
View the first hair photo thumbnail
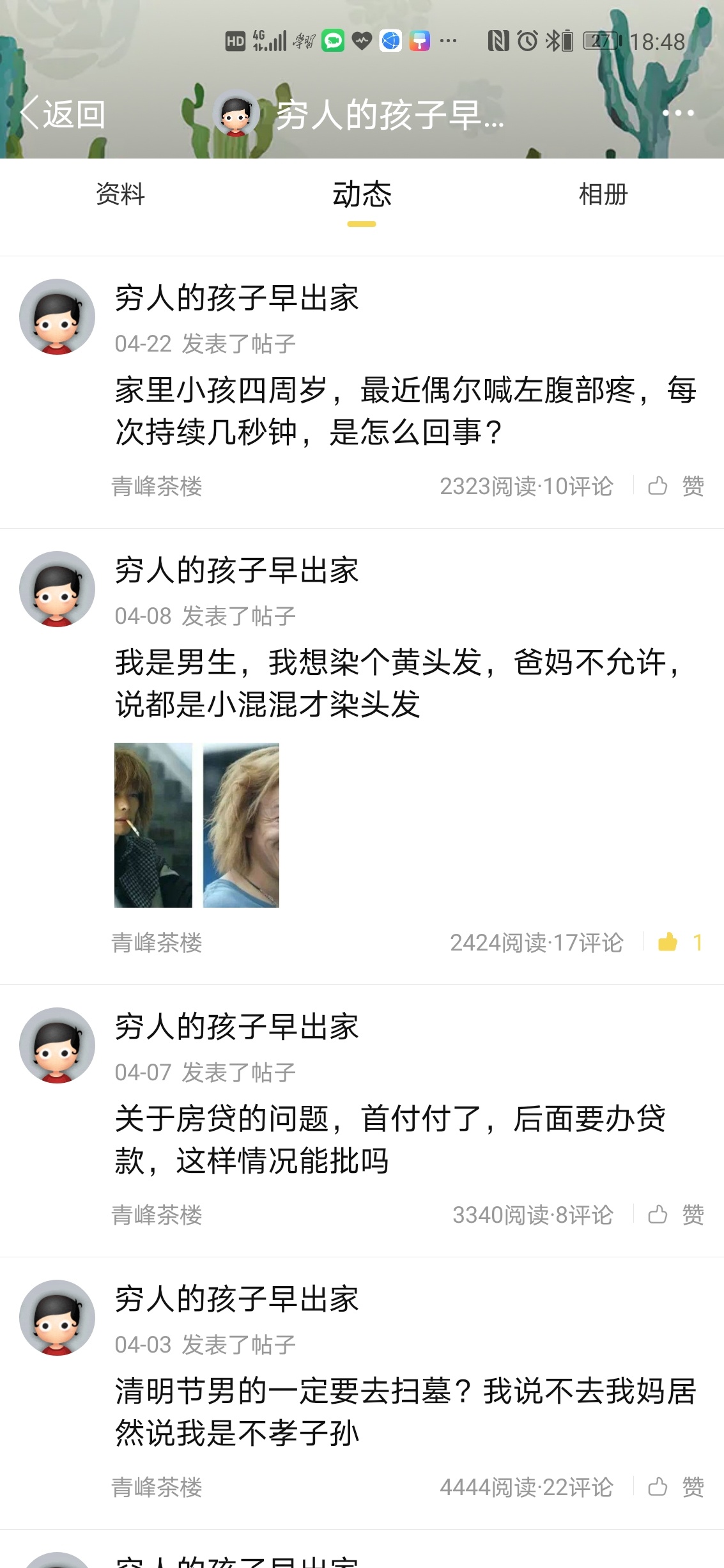pyautogui.click(x=153, y=825)
